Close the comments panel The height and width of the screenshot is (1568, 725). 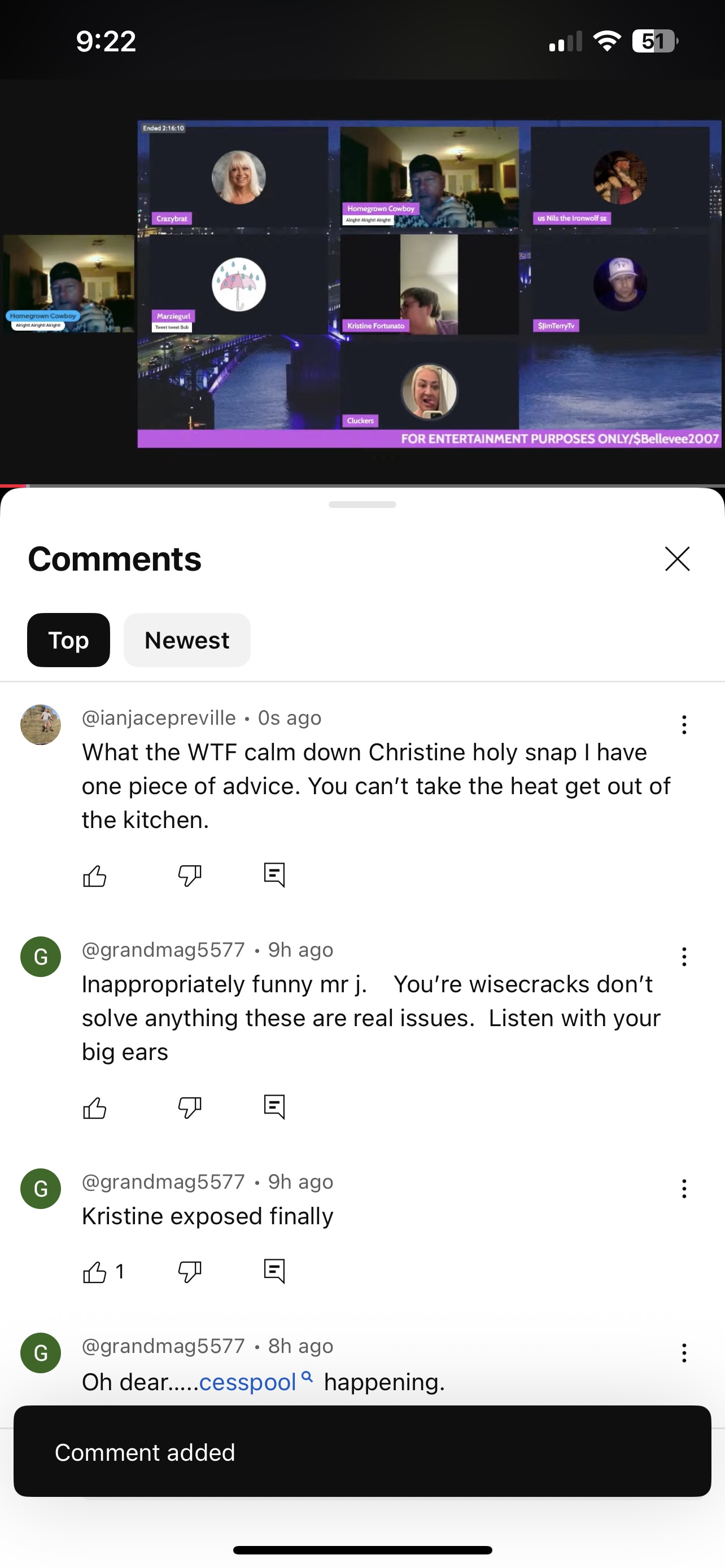tap(677, 559)
